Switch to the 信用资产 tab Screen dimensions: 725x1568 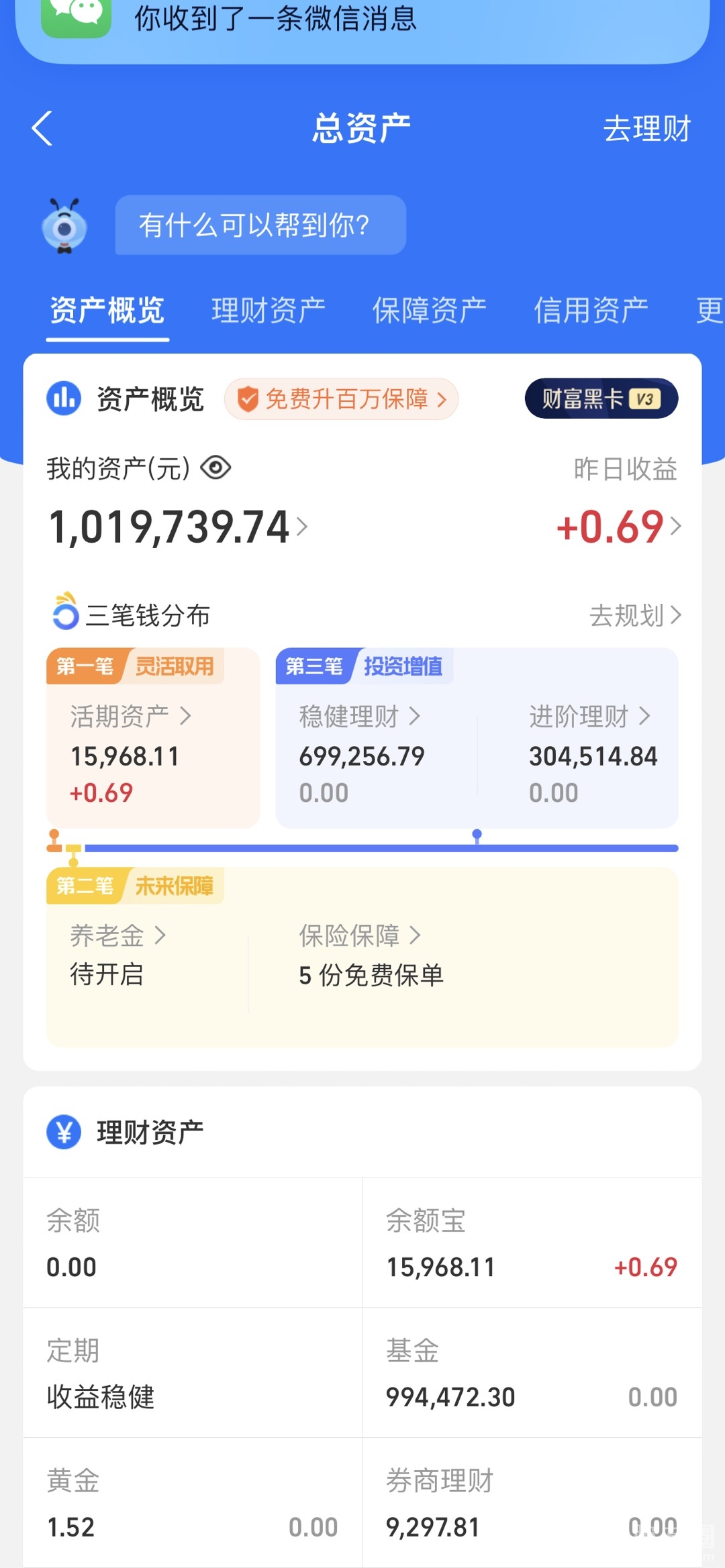pyautogui.click(x=591, y=311)
